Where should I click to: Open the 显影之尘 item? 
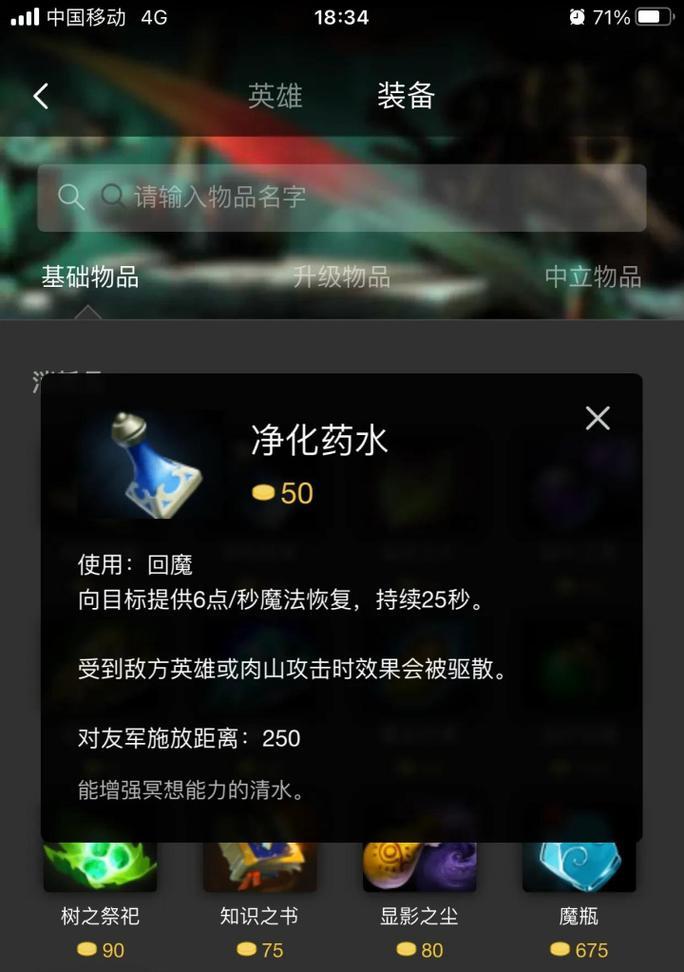point(419,870)
